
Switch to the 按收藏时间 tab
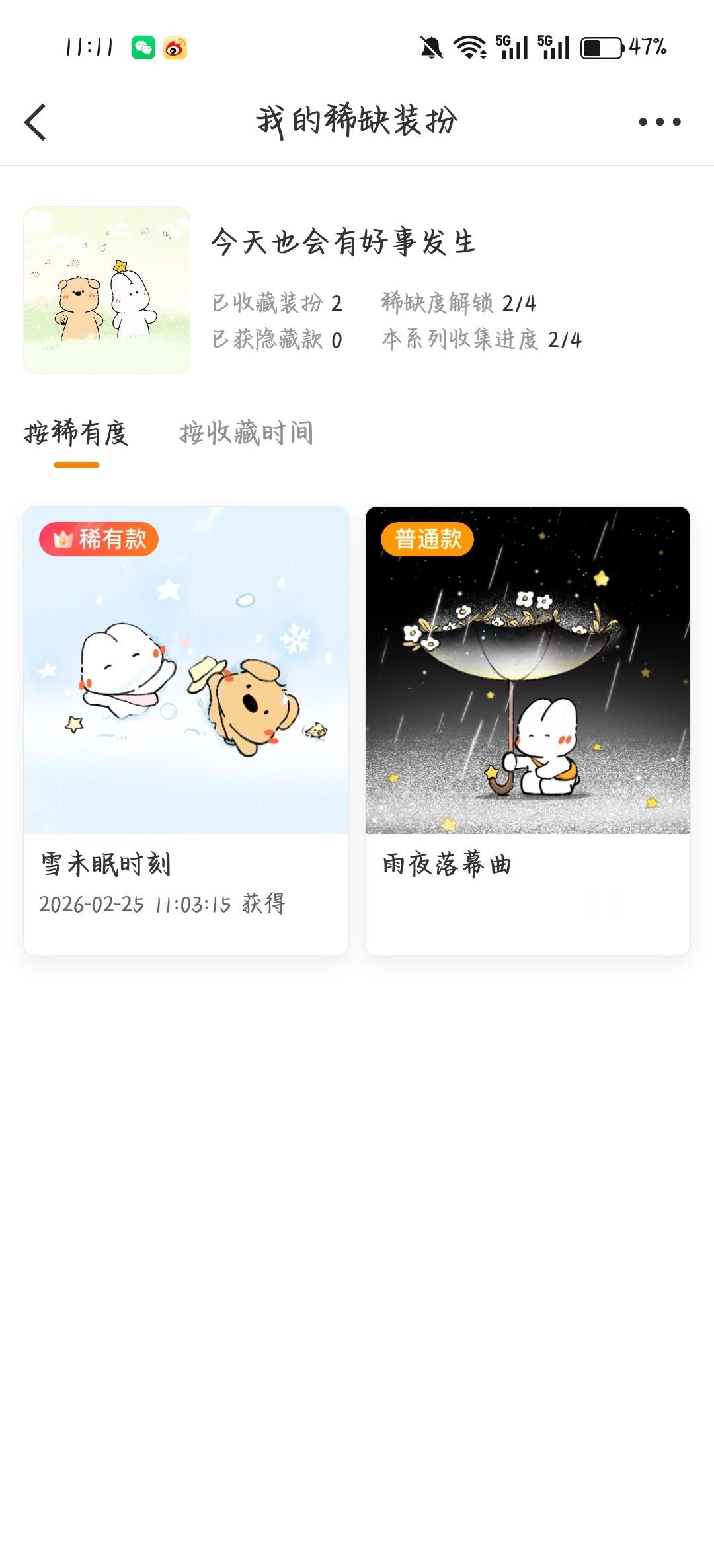pos(246,433)
